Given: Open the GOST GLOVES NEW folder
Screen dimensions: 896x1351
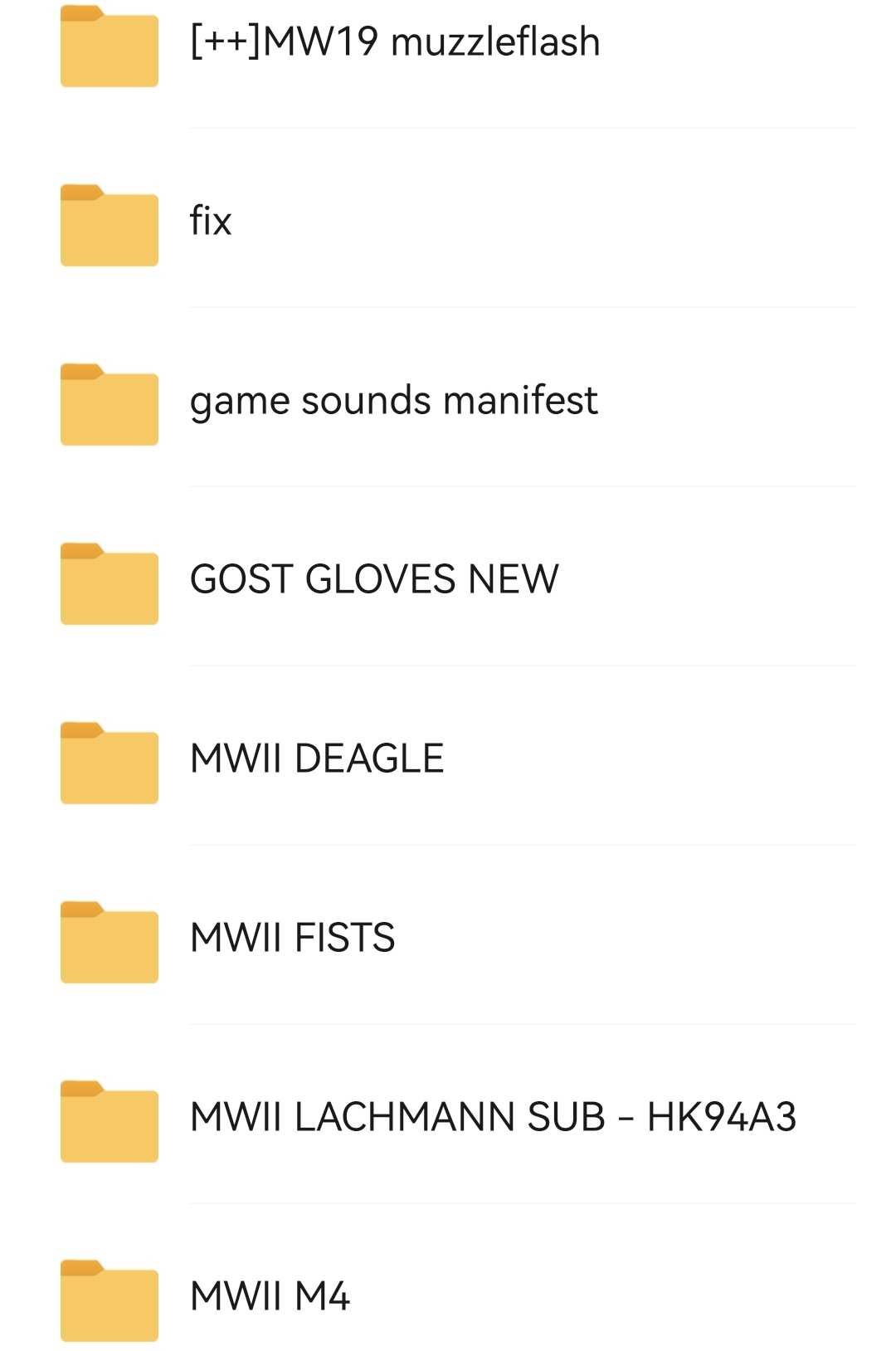Looking at the screenshot, I should point(374,579).
